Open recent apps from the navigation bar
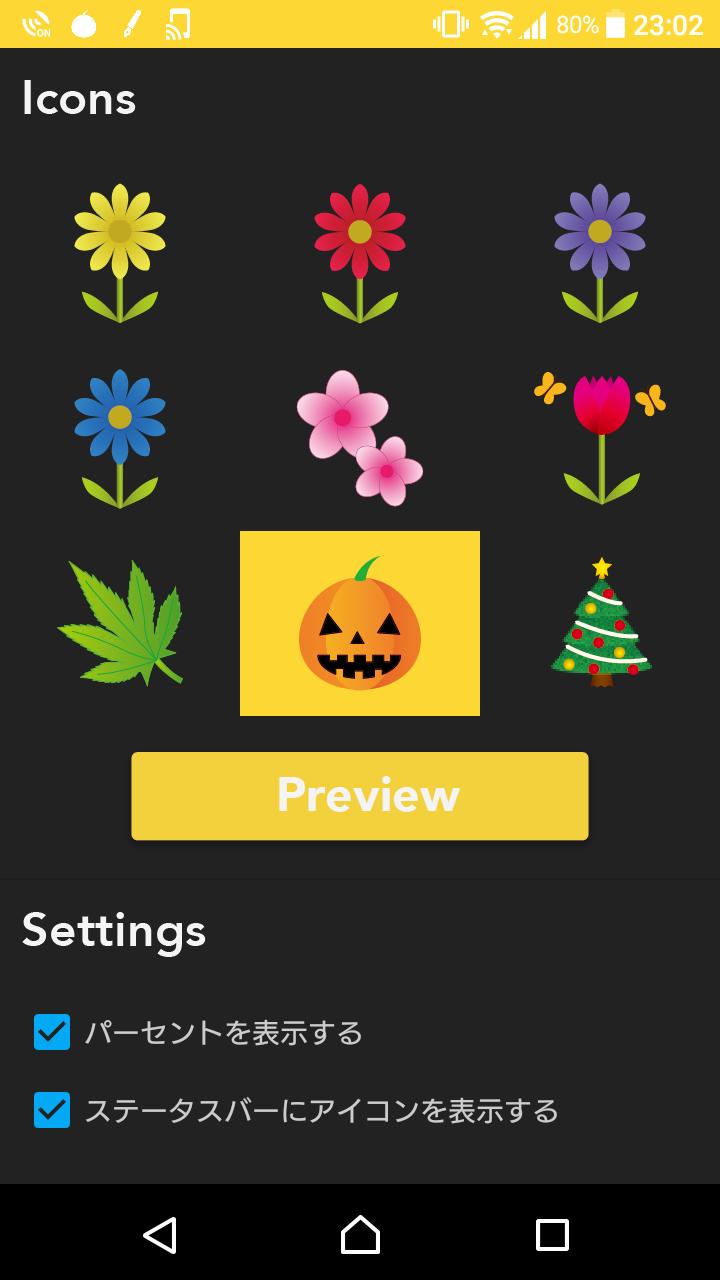Image resolution: width=720 pixels, height=1280 pixels. tap(552, 1235)
